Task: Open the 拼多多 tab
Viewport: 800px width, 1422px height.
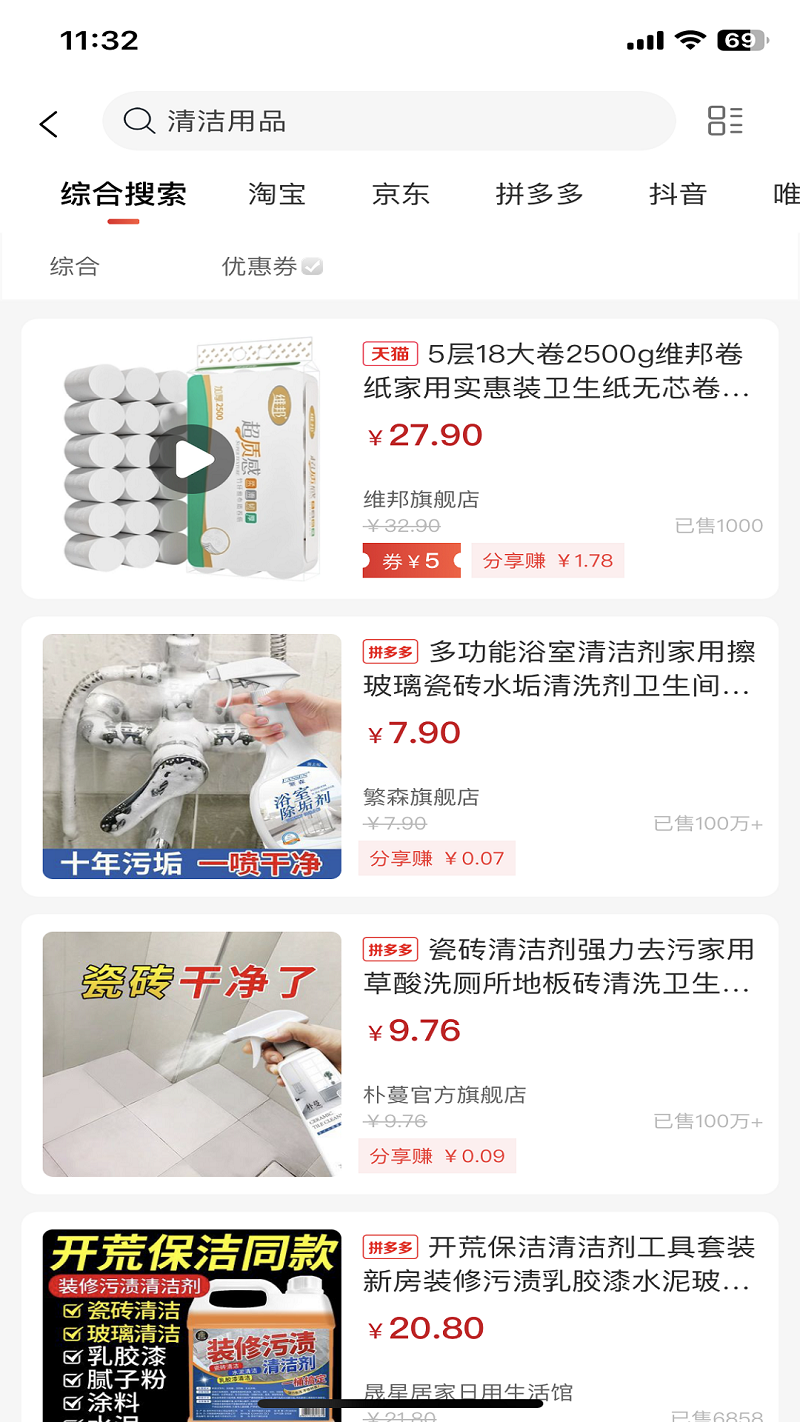Action: pyautogui.click(x=539, y=194)
